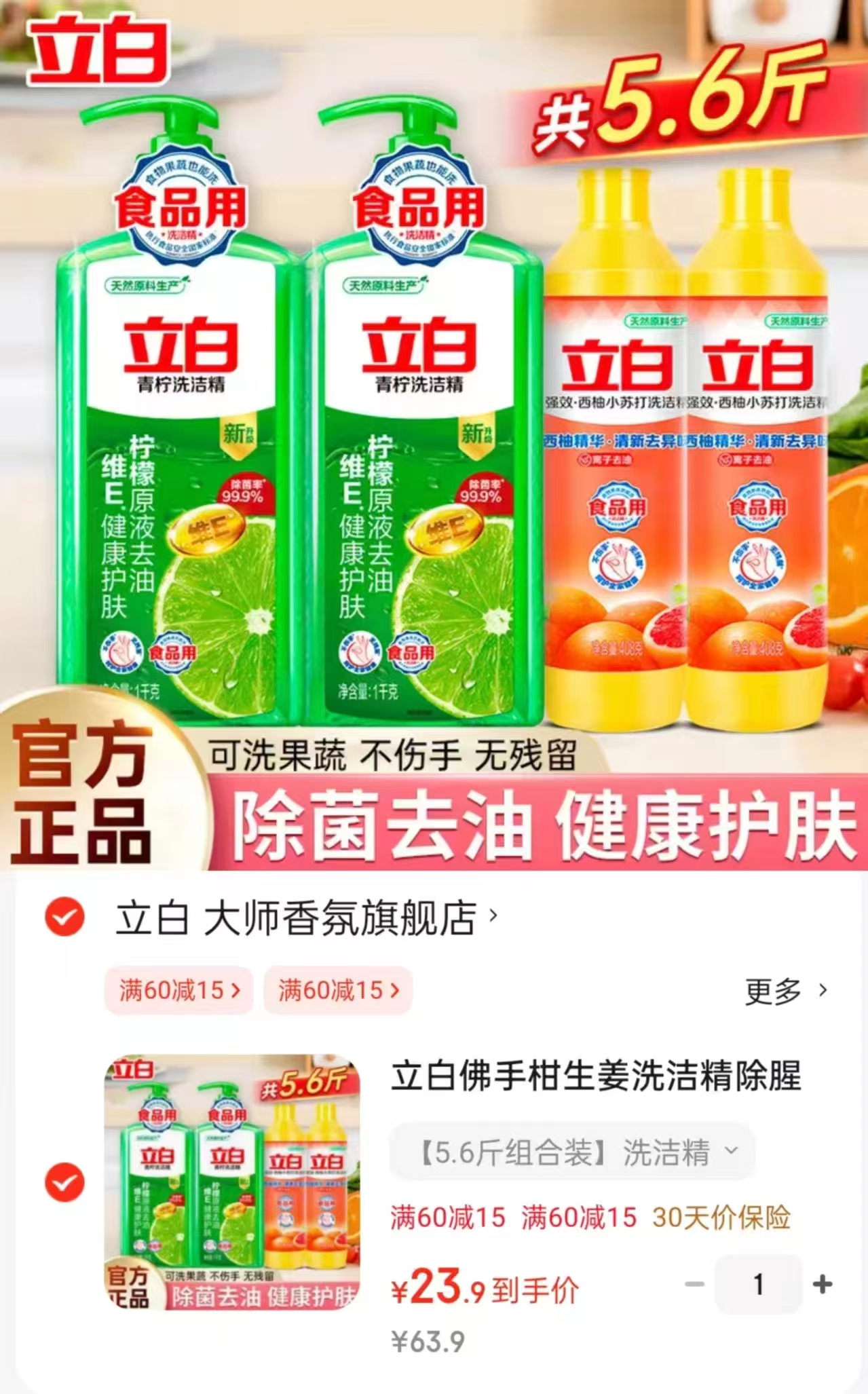Tap the chevron next to 更多
The image size is (868, 1394).
coord(822,991)
